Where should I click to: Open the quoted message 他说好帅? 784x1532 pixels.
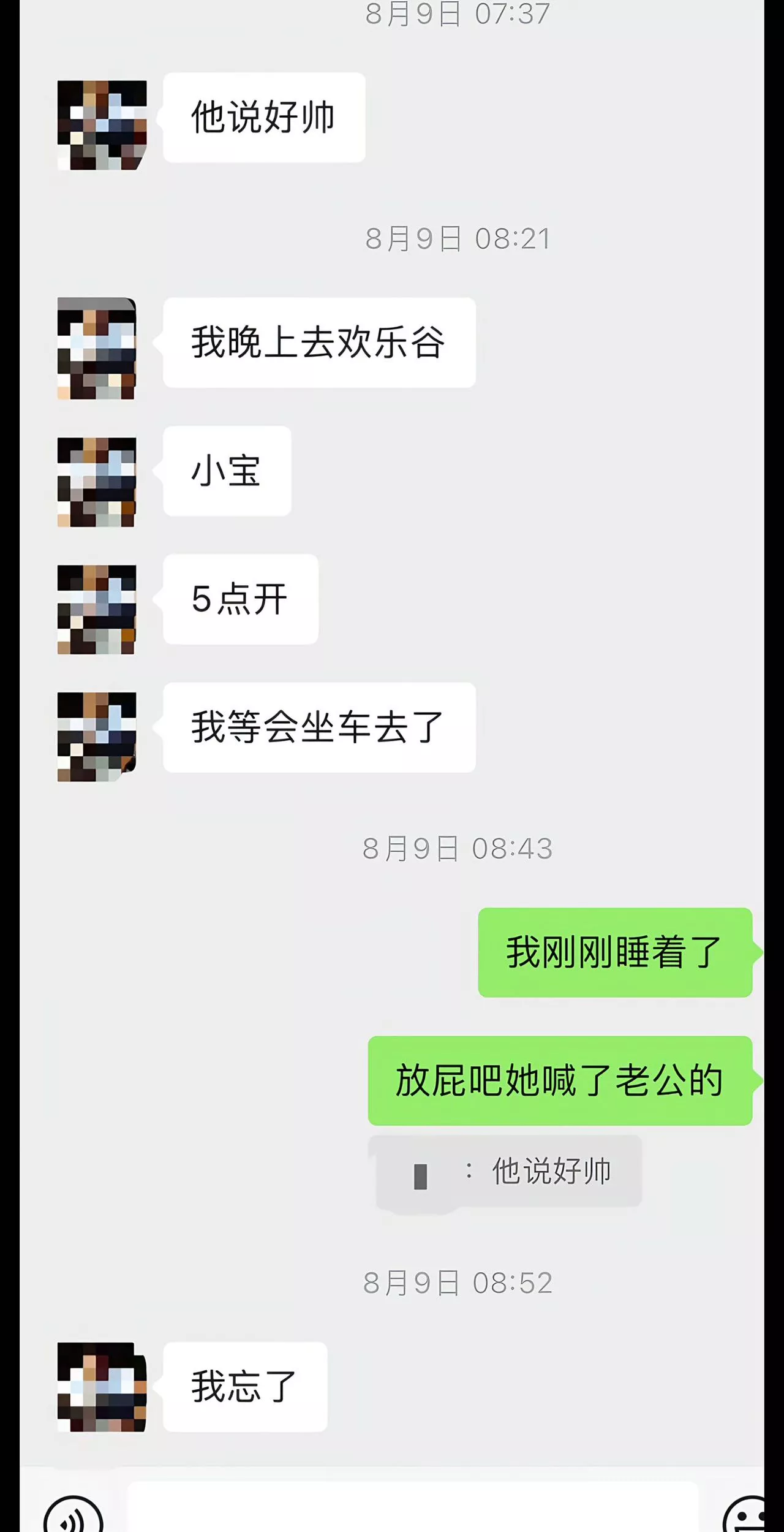pyautogui.click(x=508, y=1171)
